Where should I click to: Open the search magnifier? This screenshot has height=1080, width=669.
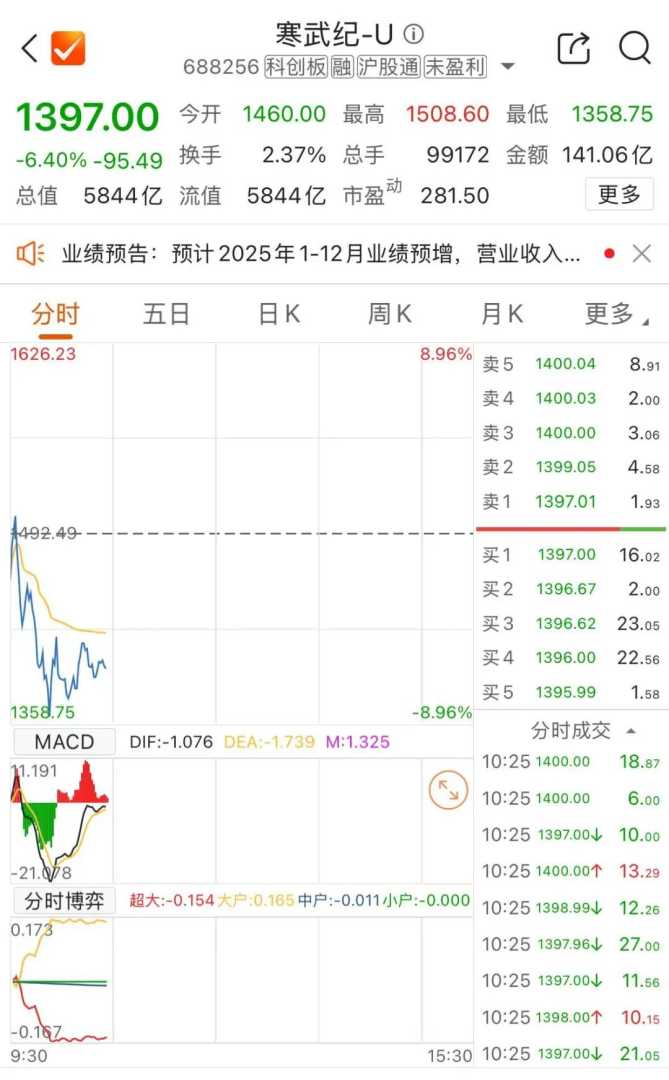pos(634,48)
